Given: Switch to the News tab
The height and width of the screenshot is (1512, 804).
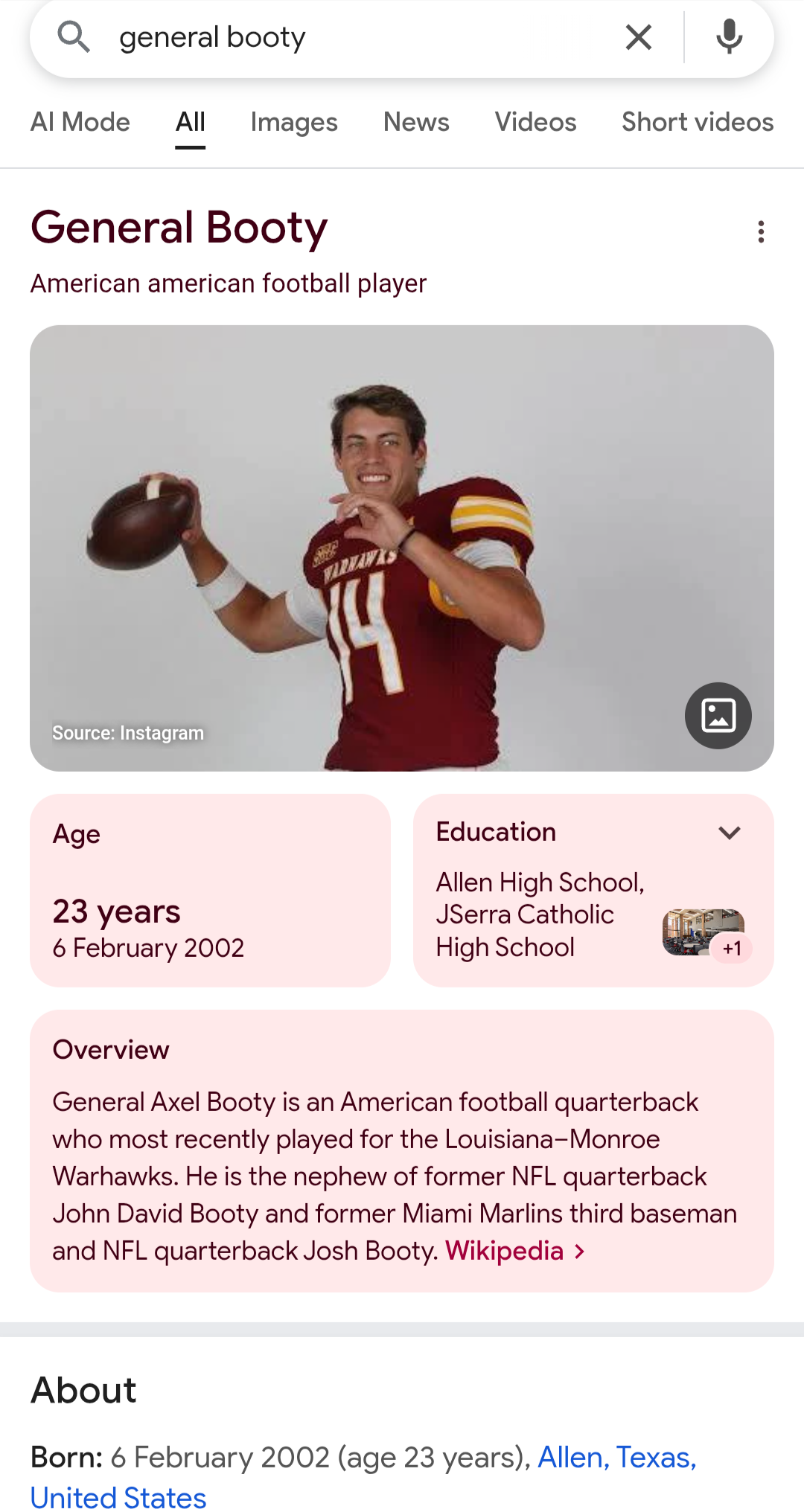Looking at the screenshot, I should 416,122.
